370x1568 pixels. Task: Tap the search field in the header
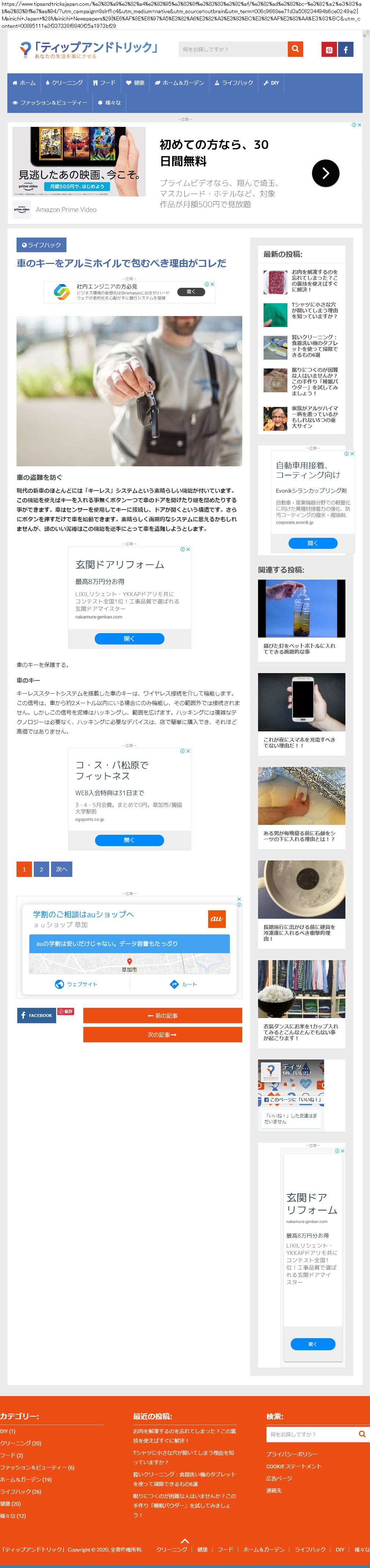[232, 49]
